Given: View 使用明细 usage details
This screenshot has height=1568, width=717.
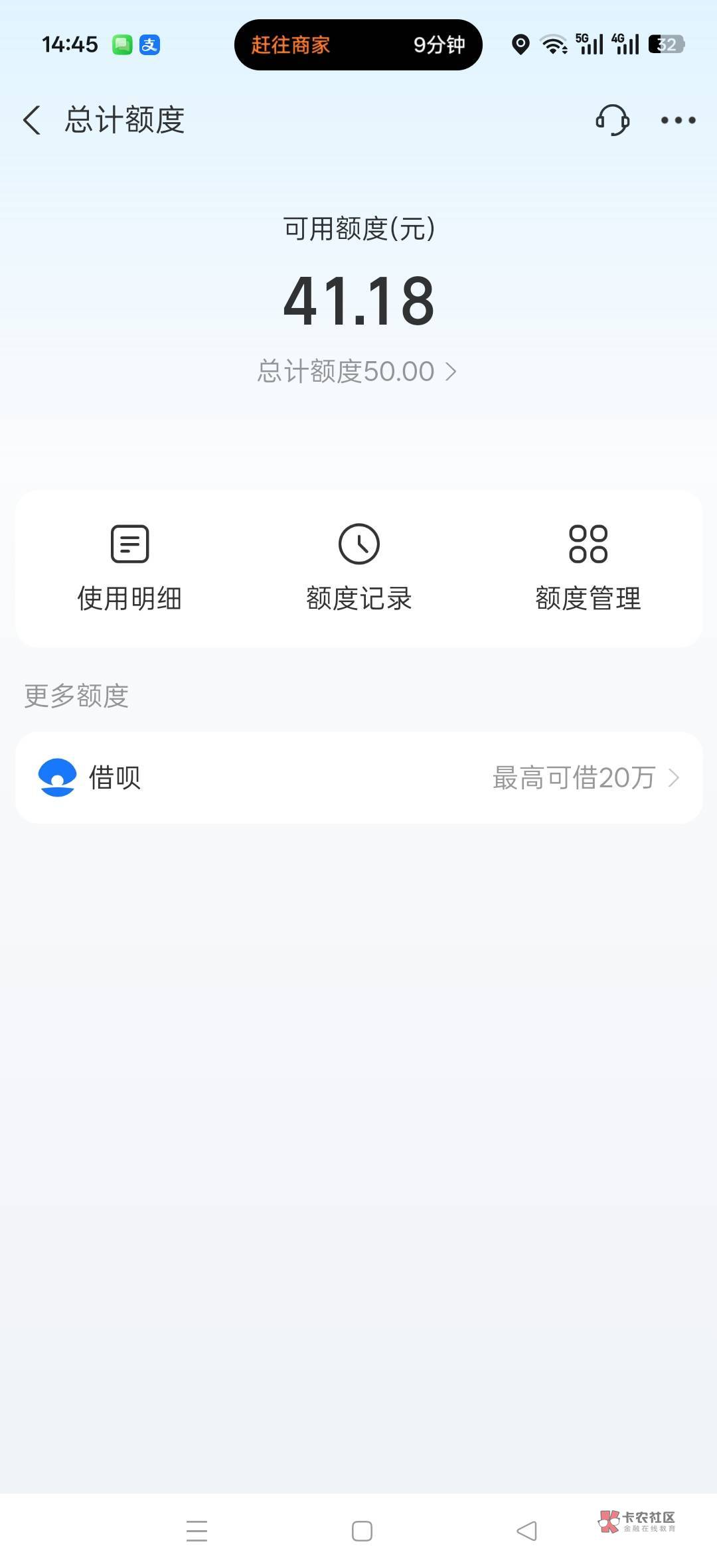Looking at the screenshot, I should pyautogui.click(x=129, y=568).
